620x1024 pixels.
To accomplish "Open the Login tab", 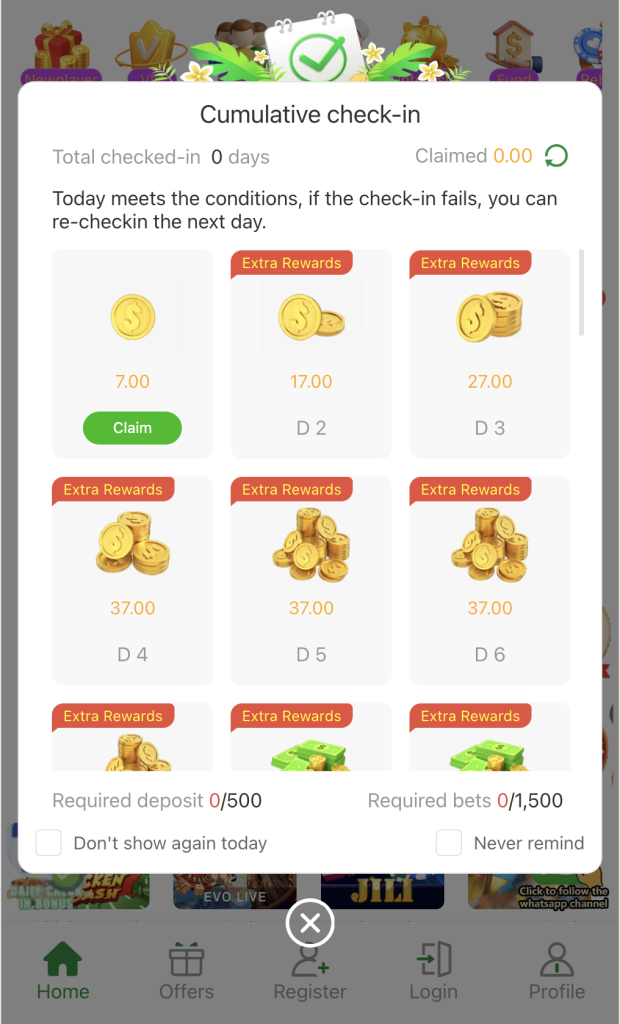I will click(434, 972).
